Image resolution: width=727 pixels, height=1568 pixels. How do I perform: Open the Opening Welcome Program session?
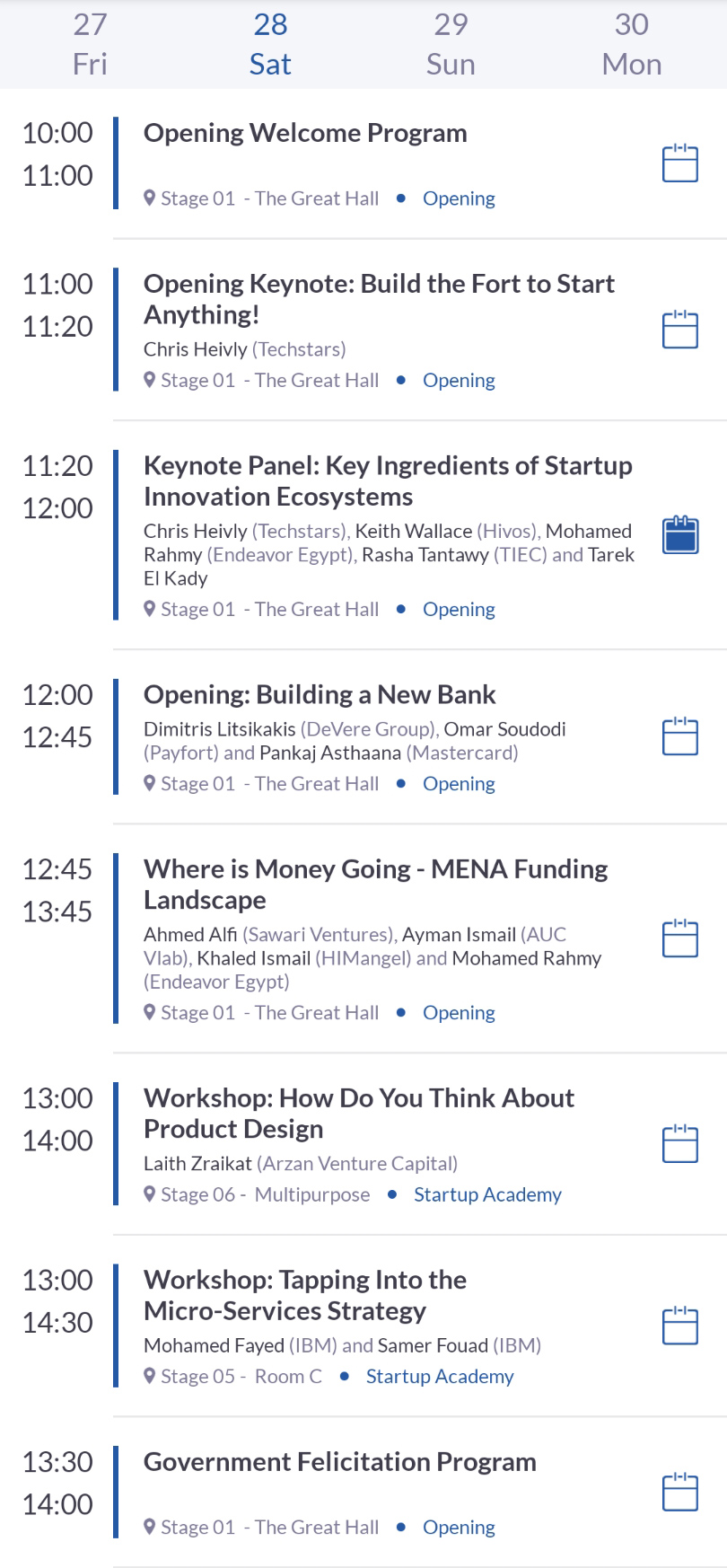[x=305, y=133]
